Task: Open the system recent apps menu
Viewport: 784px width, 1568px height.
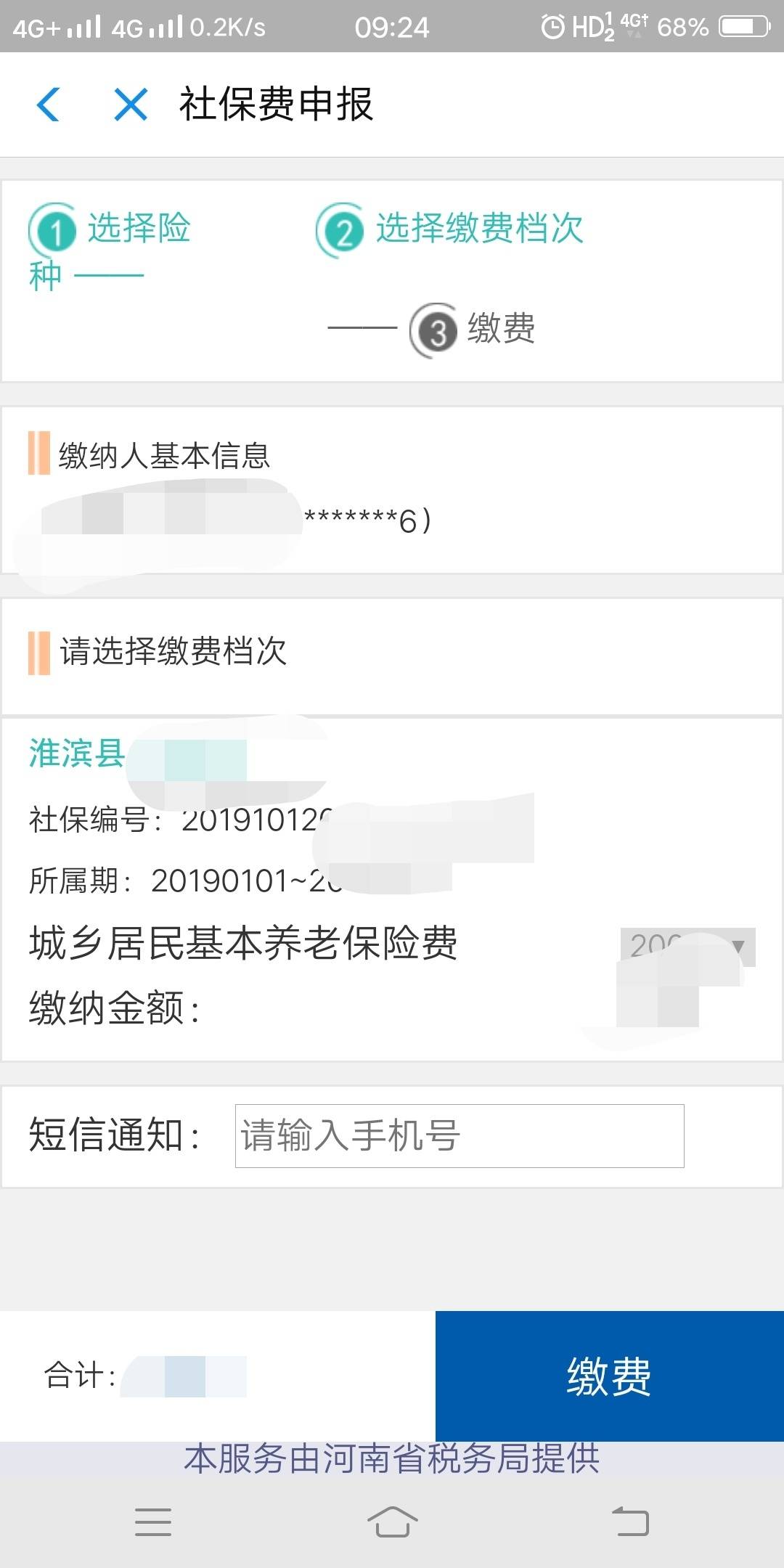Action: tap(153, 1522)
